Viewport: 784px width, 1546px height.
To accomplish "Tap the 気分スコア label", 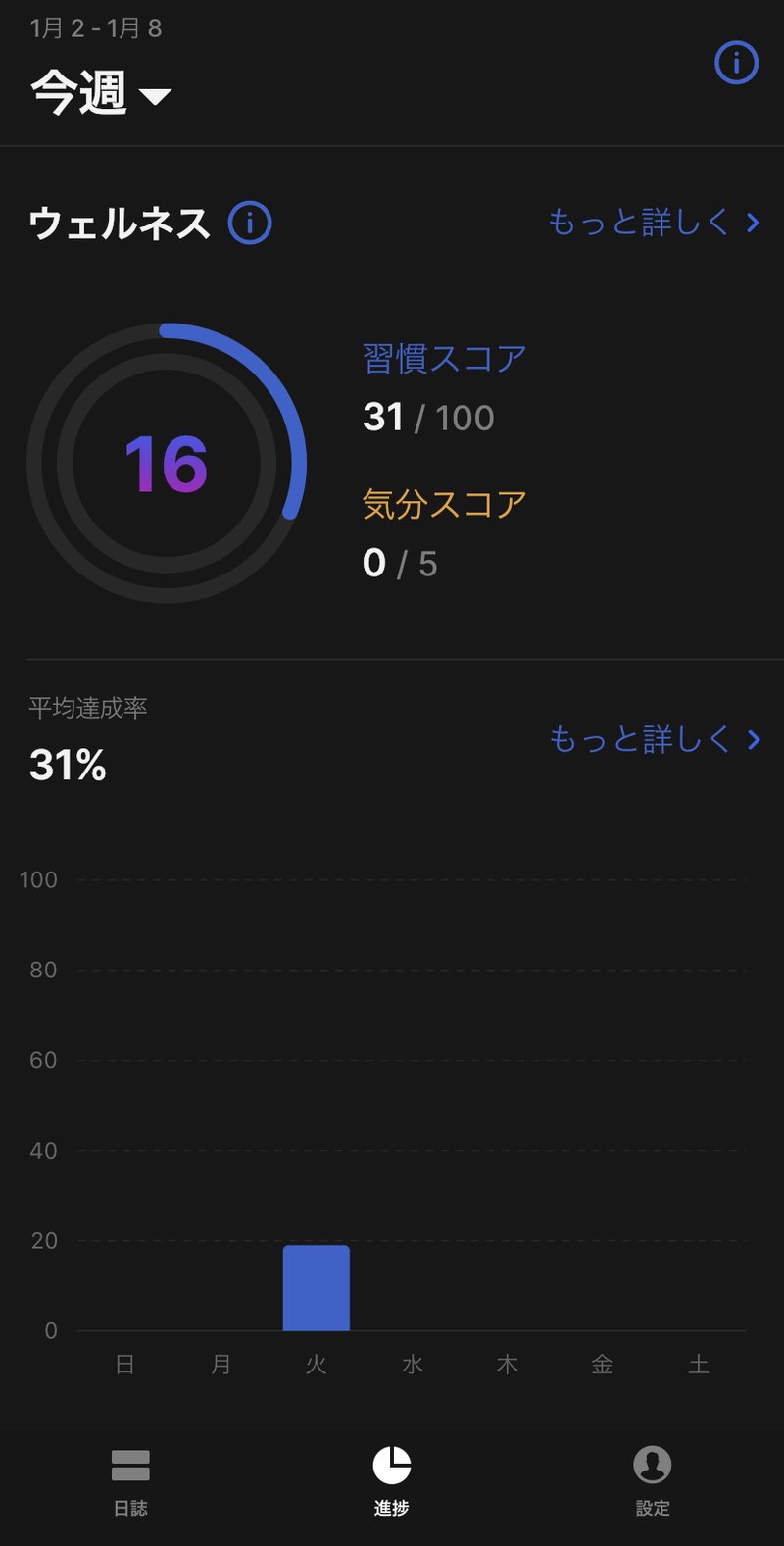I will pos(443,503).
